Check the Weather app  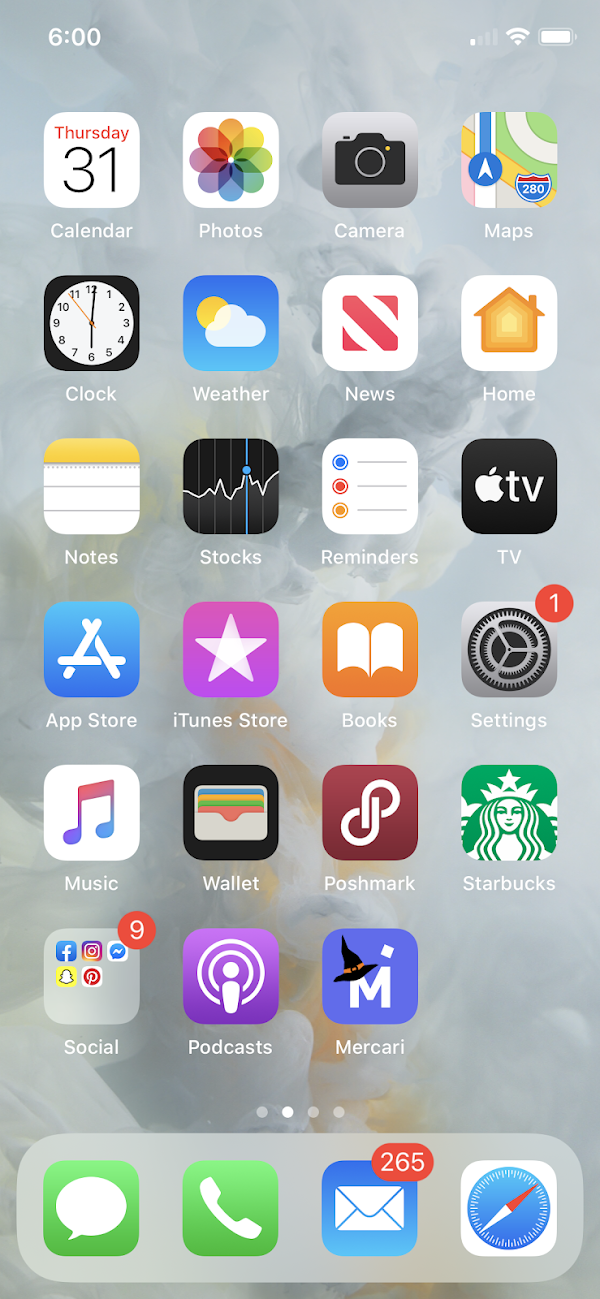pyautogui.click(x=230, y=323)
